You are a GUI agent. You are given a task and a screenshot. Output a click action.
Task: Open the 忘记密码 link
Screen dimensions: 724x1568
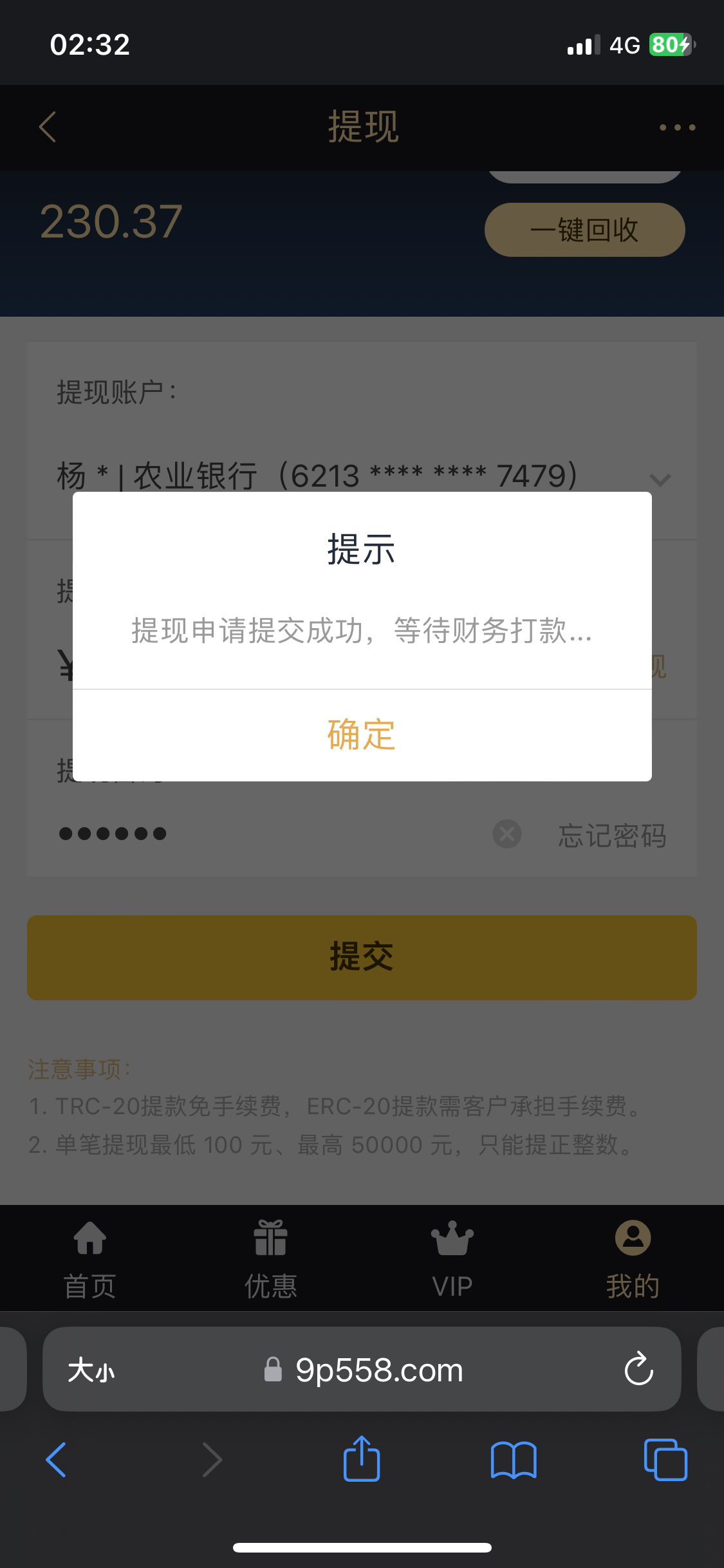click(x=612, y=835)
